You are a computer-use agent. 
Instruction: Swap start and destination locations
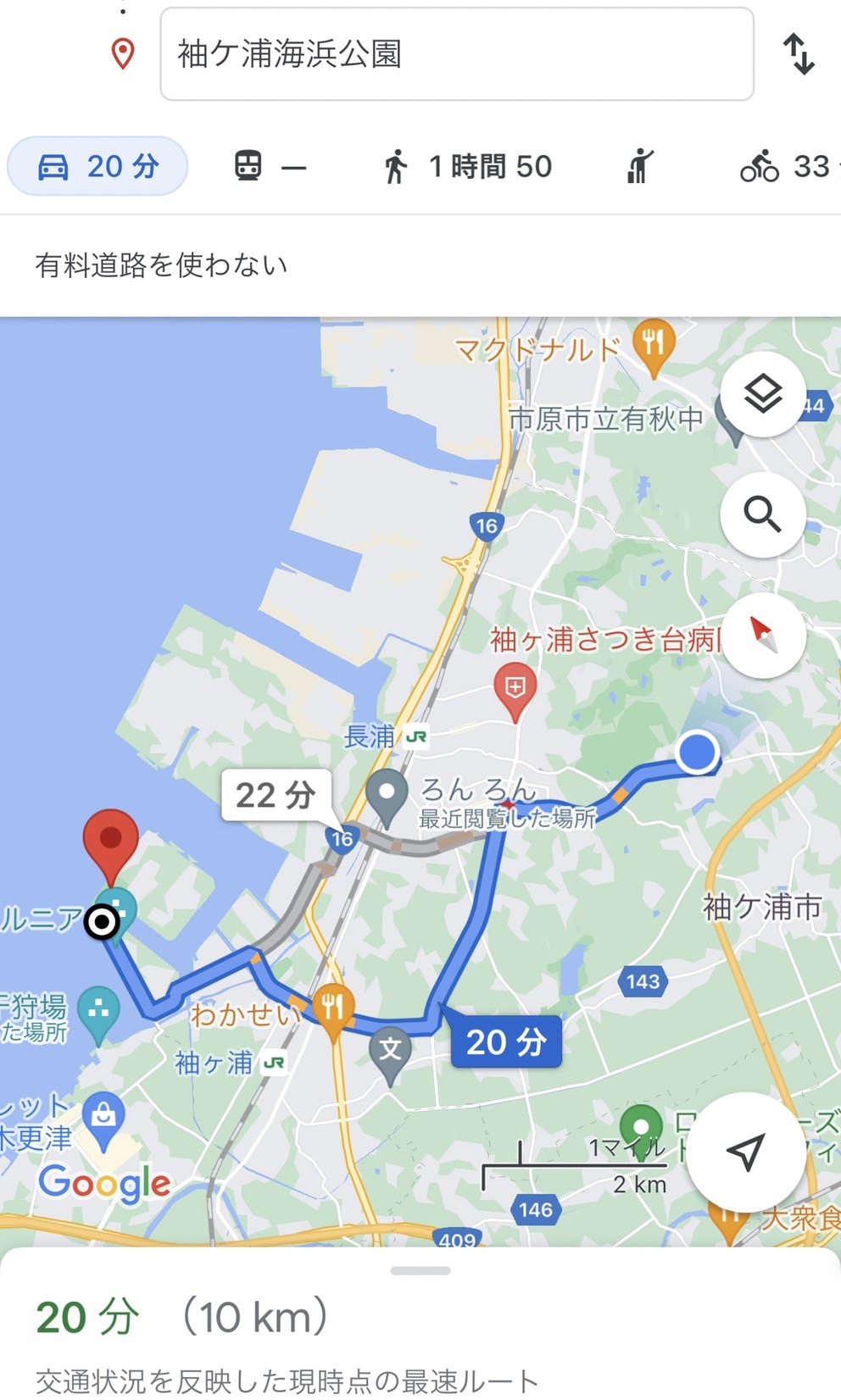pos(798,54)
